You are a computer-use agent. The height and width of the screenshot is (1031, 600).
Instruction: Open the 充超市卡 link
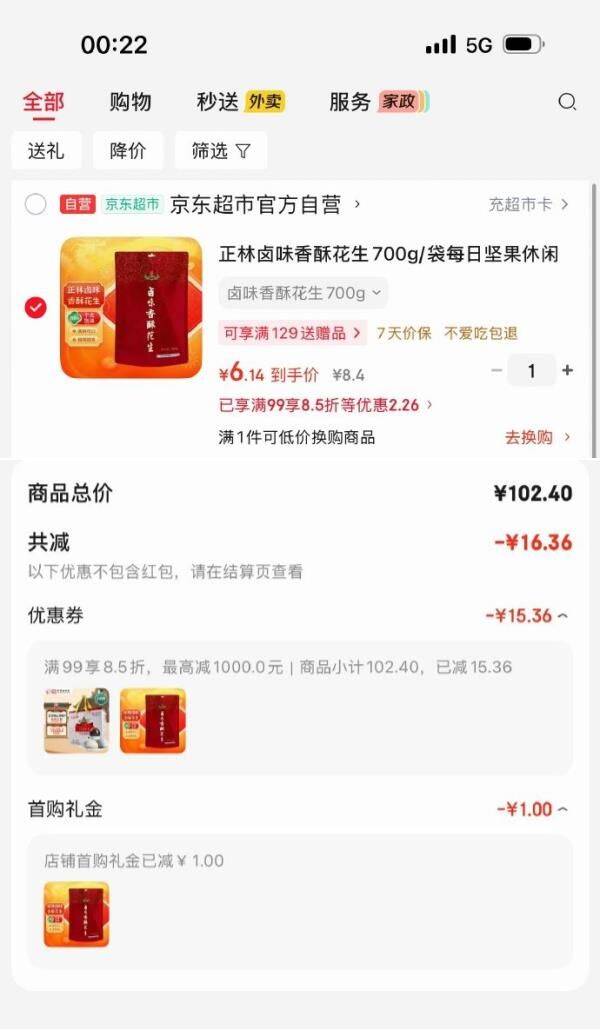(528, 205)
